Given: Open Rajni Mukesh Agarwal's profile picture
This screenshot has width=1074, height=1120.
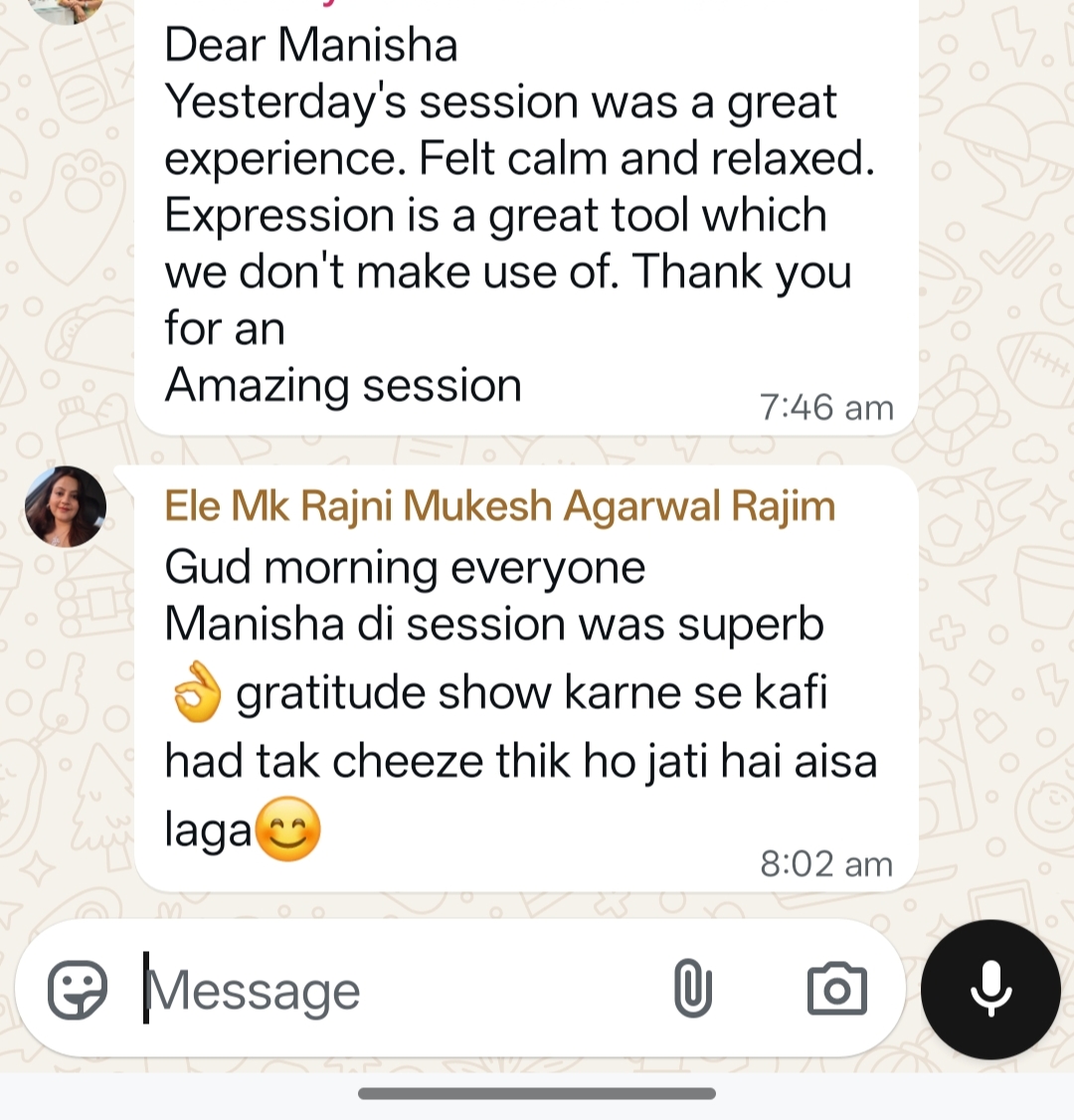Looking at the screenshot, I should pos(66,507).
